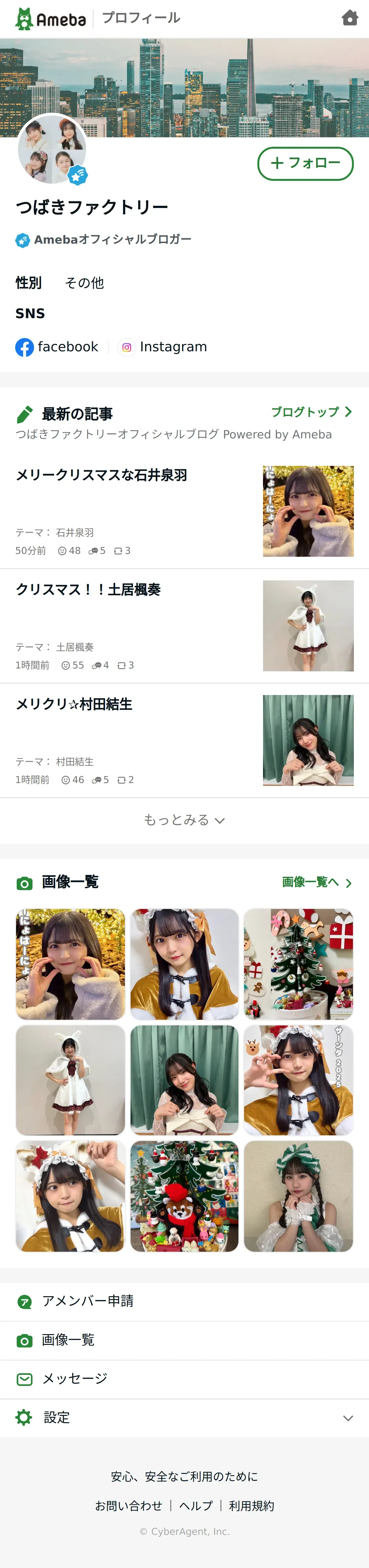Viewport: 369px width, 1568px height.
Task: Open the メッセージ row
Action: click(x=74, y=1379)
